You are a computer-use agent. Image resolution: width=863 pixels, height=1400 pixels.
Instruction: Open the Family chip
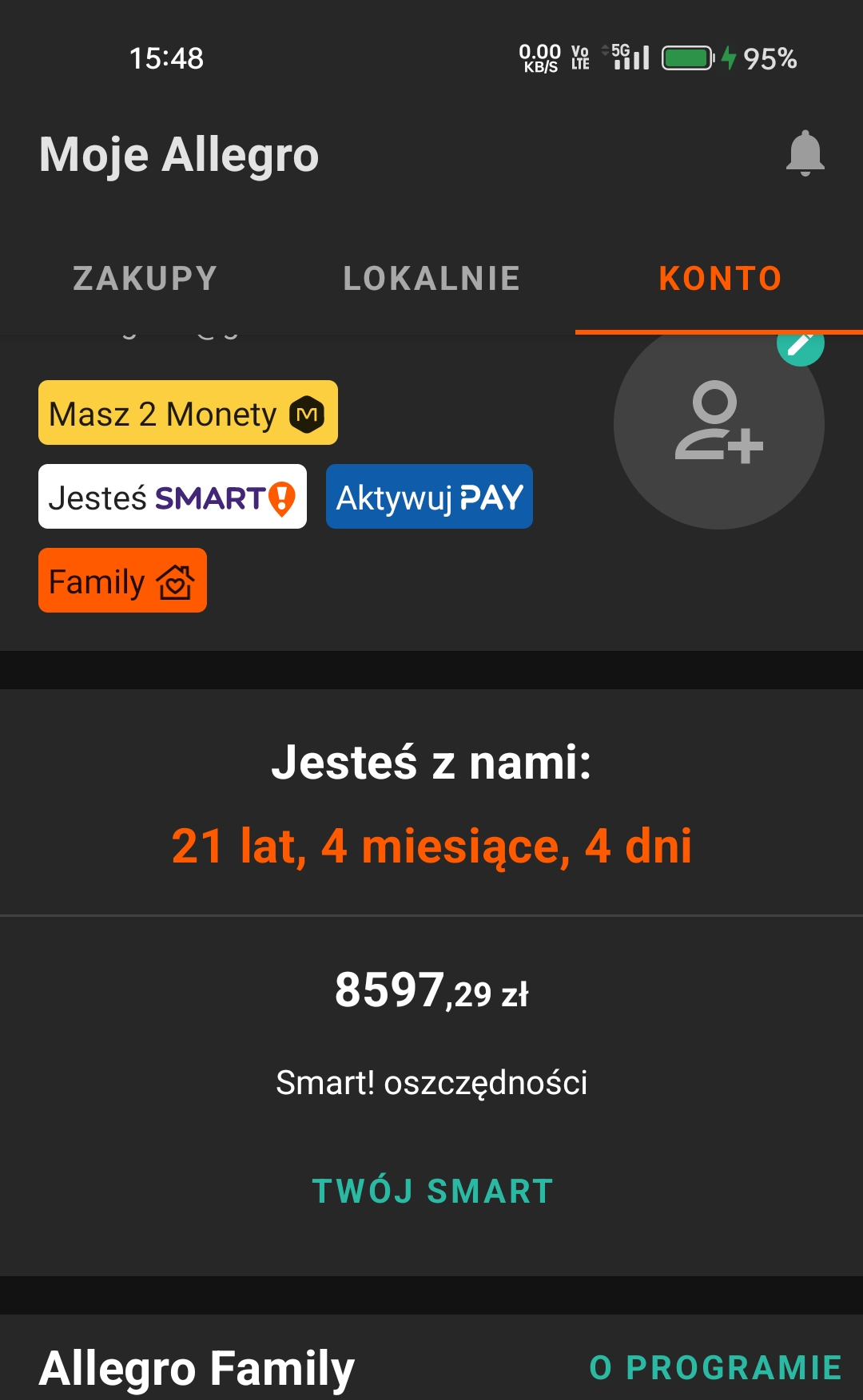[x=122, y=581]
